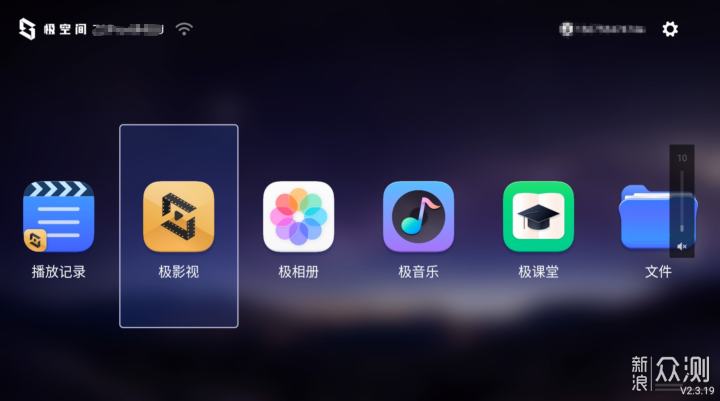
Task: Open the settings gear icon
Action: coord(670,29)
